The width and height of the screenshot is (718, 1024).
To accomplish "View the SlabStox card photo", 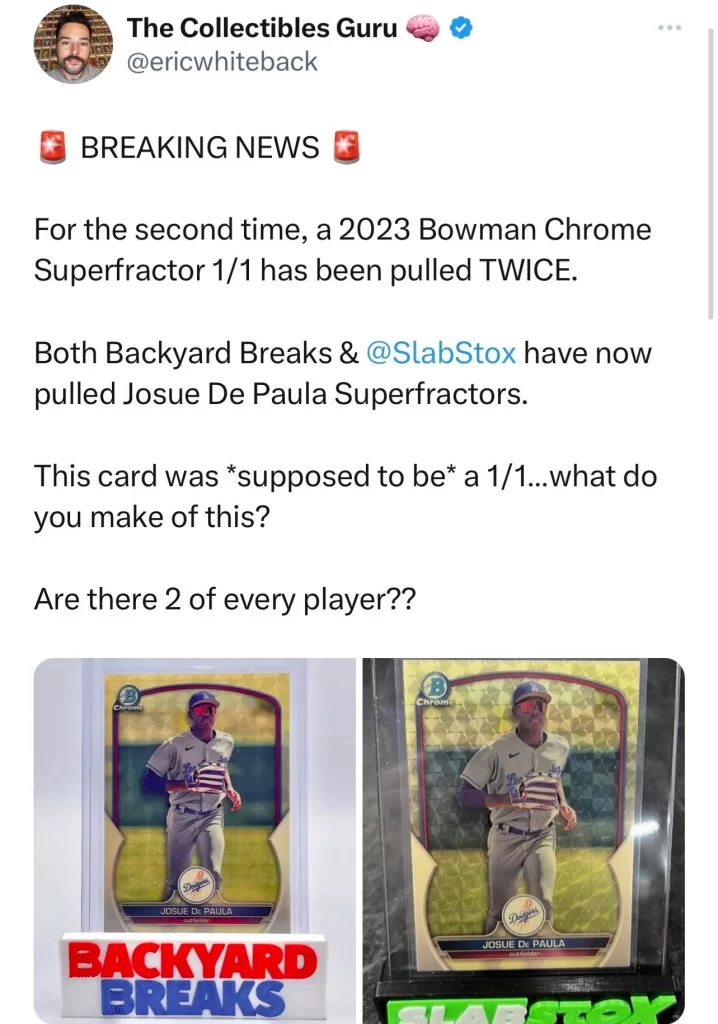I will coord(523,838).
